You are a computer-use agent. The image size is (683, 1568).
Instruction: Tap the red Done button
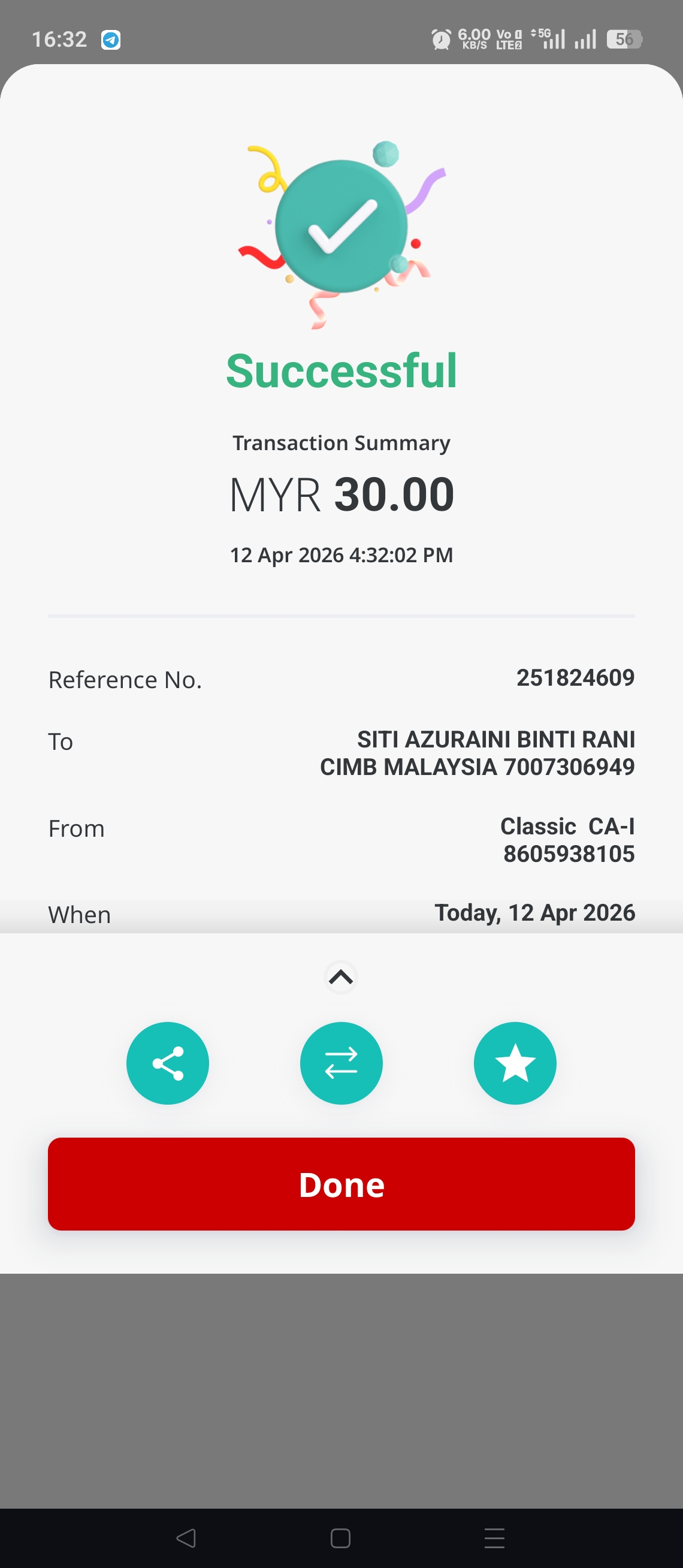(341, 1184)
